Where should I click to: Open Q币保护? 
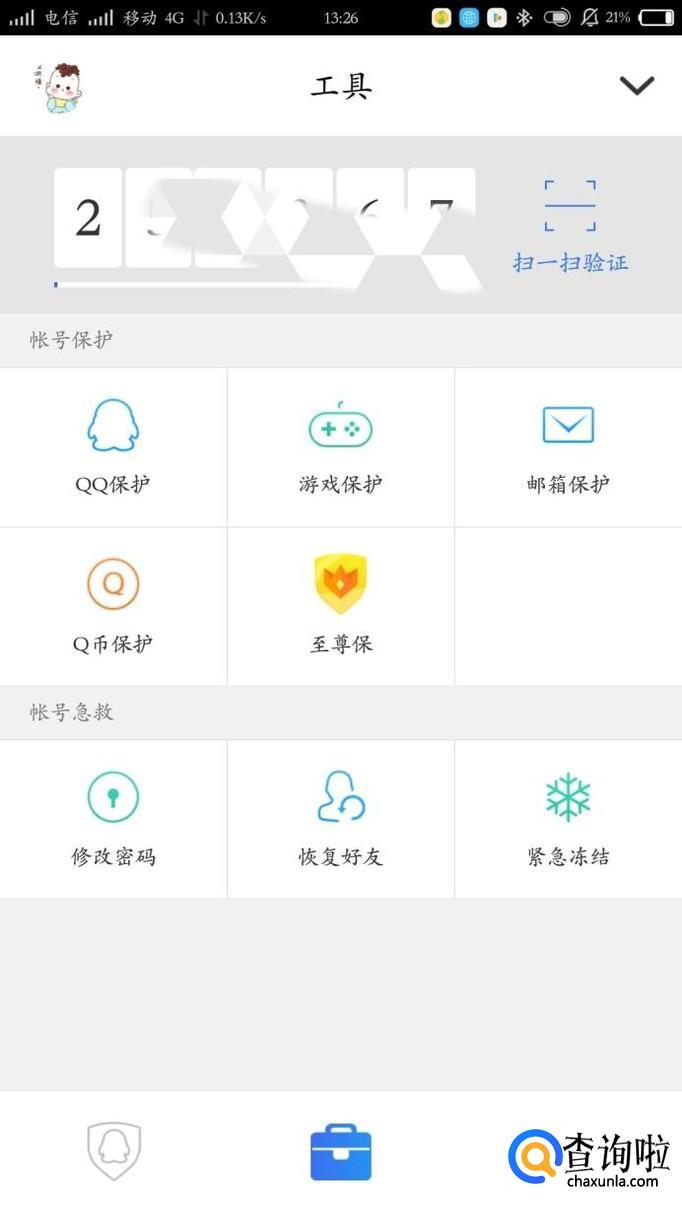[x=113, y=605]
